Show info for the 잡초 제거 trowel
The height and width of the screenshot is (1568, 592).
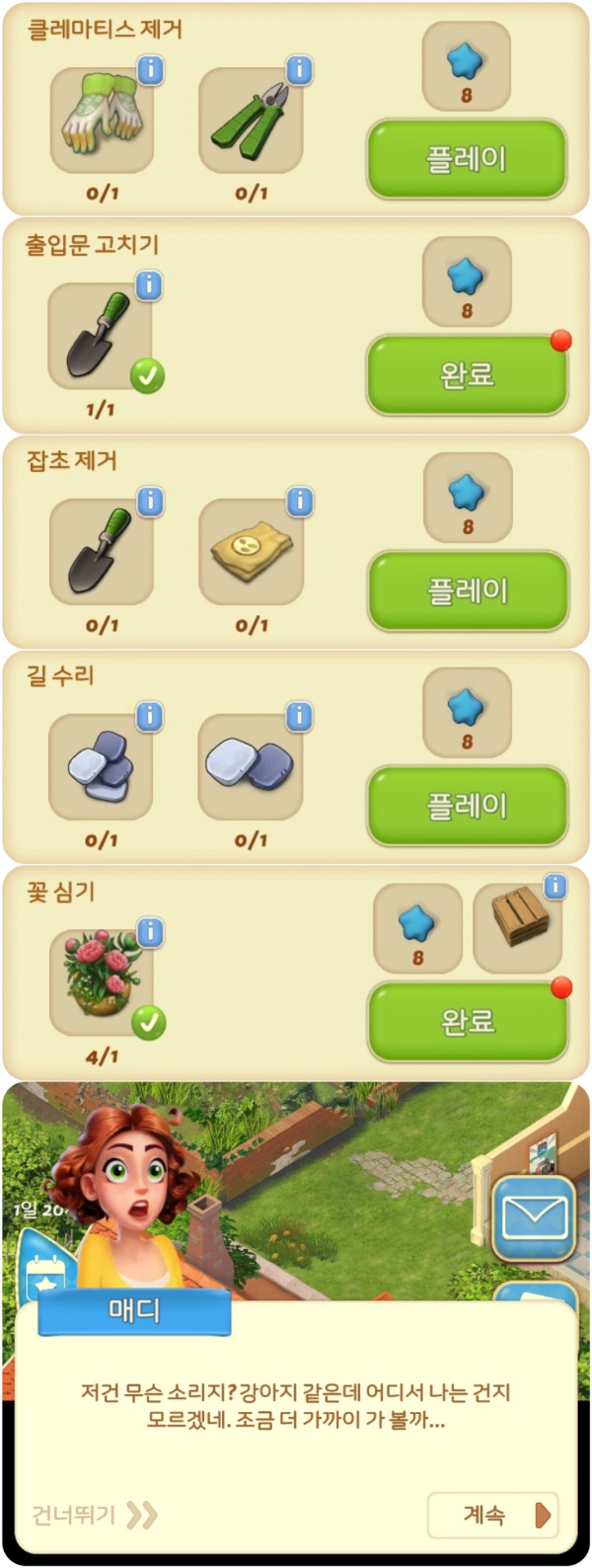[x=150, y=502]
